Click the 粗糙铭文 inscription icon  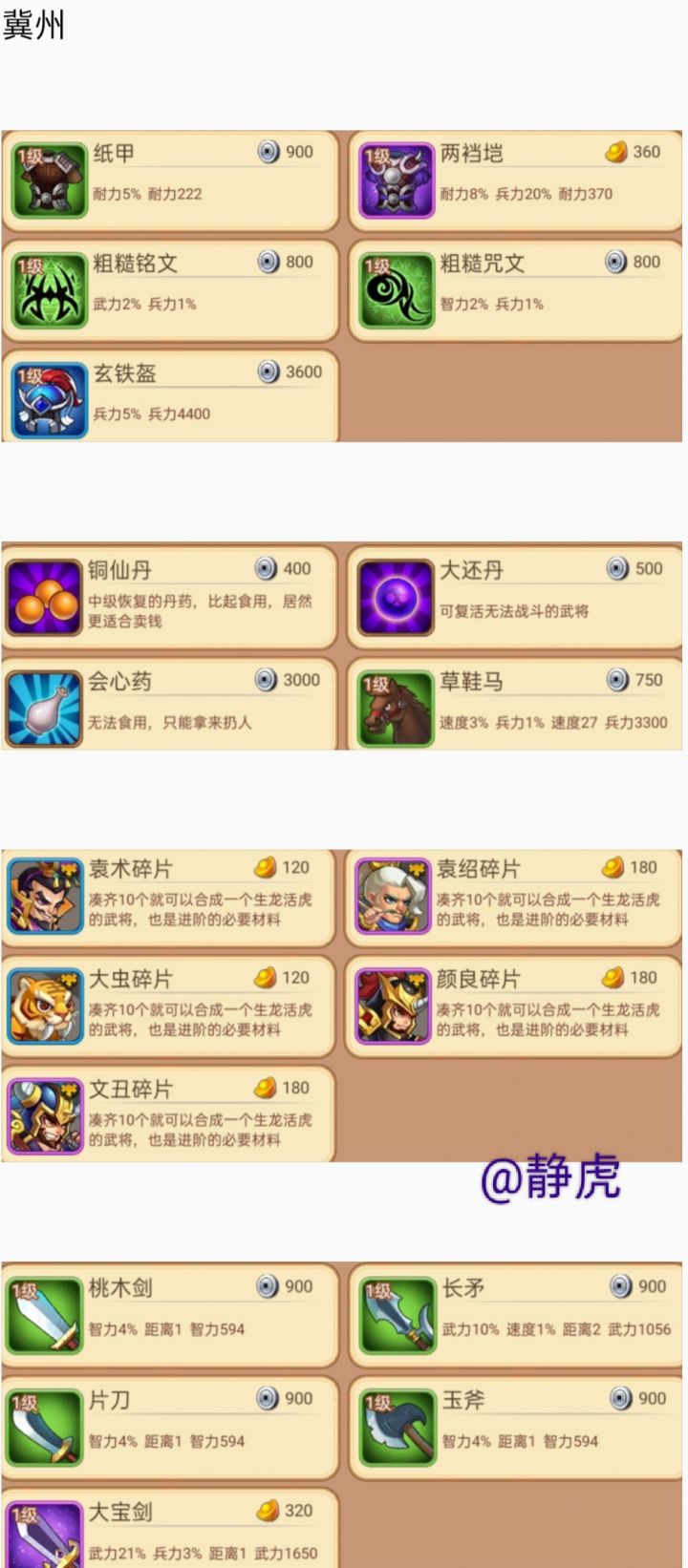tap(49, 291)
